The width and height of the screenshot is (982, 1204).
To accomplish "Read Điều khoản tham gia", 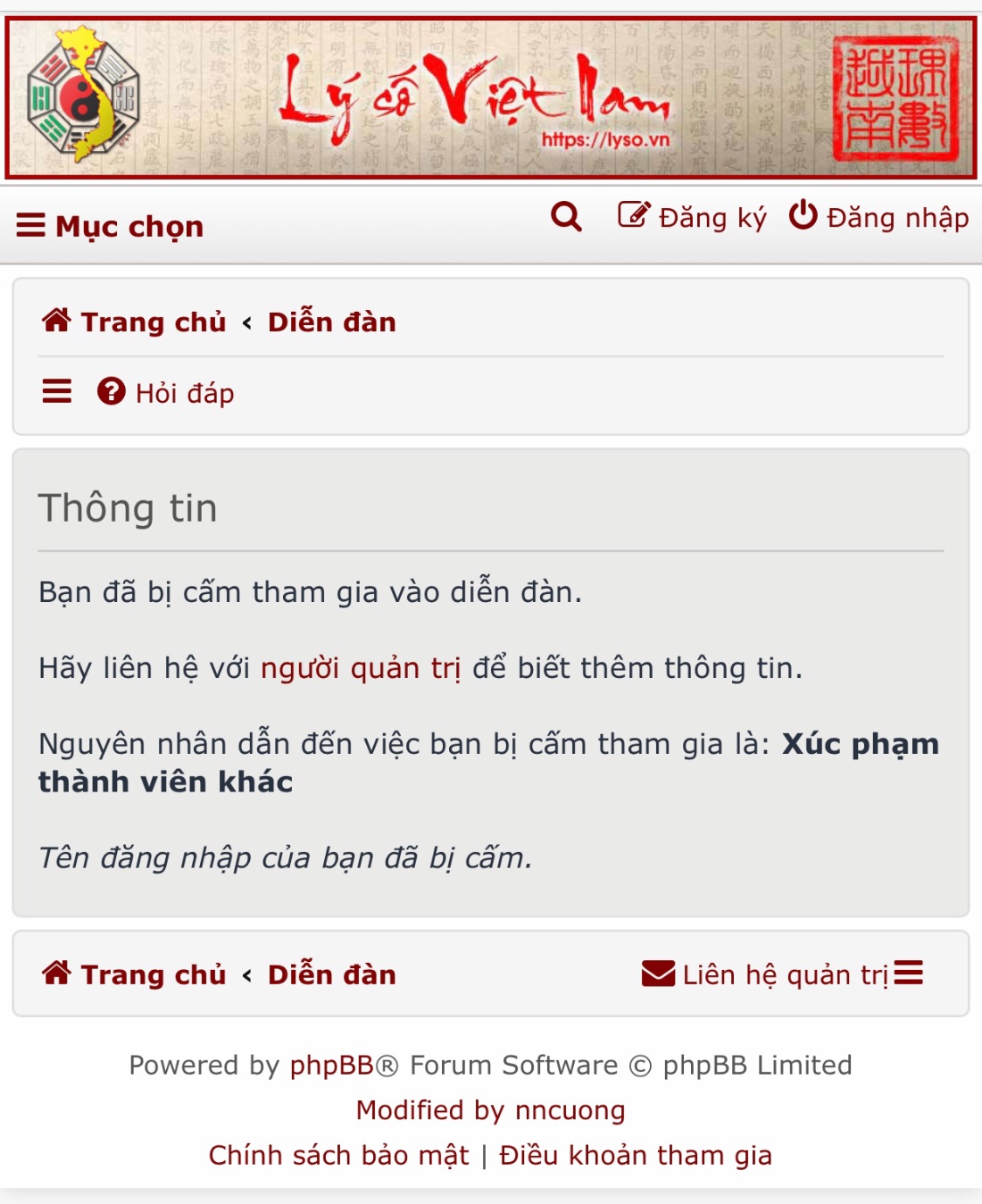I will coord(636,1155).
